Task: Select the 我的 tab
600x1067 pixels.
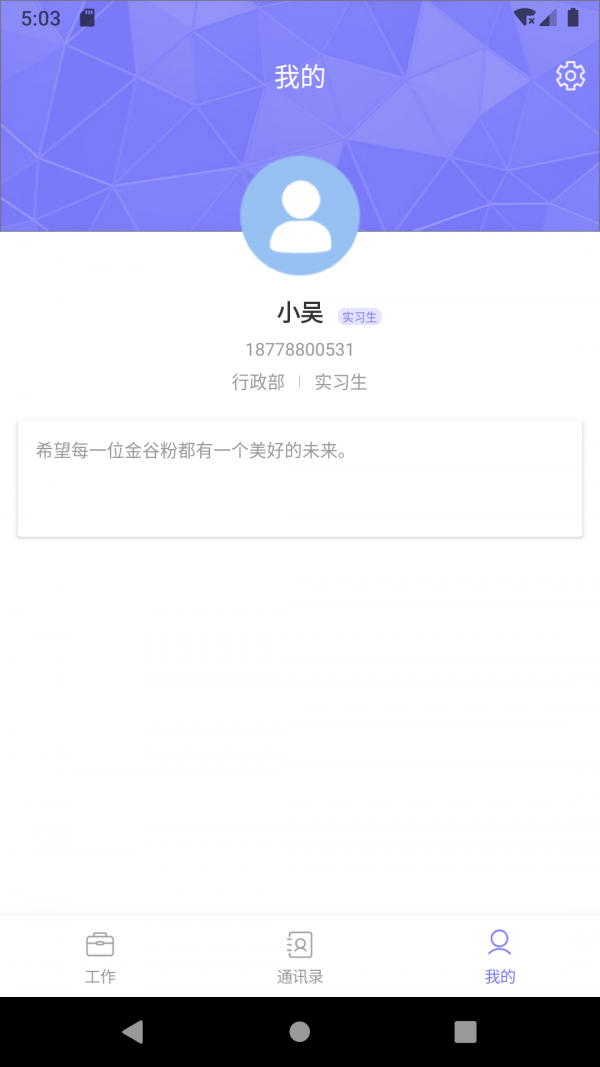Action: pos(500,957)
